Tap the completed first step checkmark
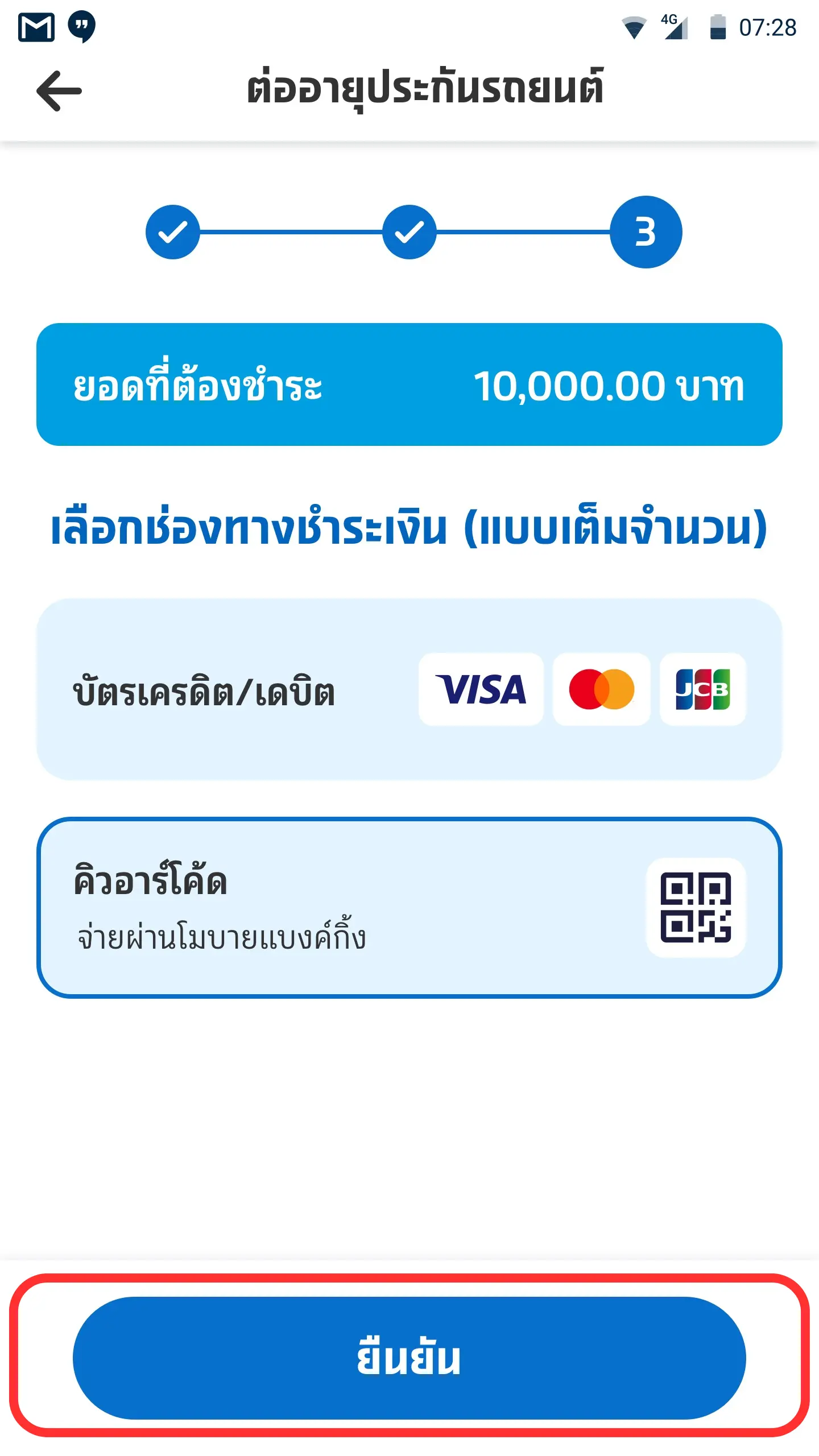This screenshot has width=819, height=1456. (172, 233)
